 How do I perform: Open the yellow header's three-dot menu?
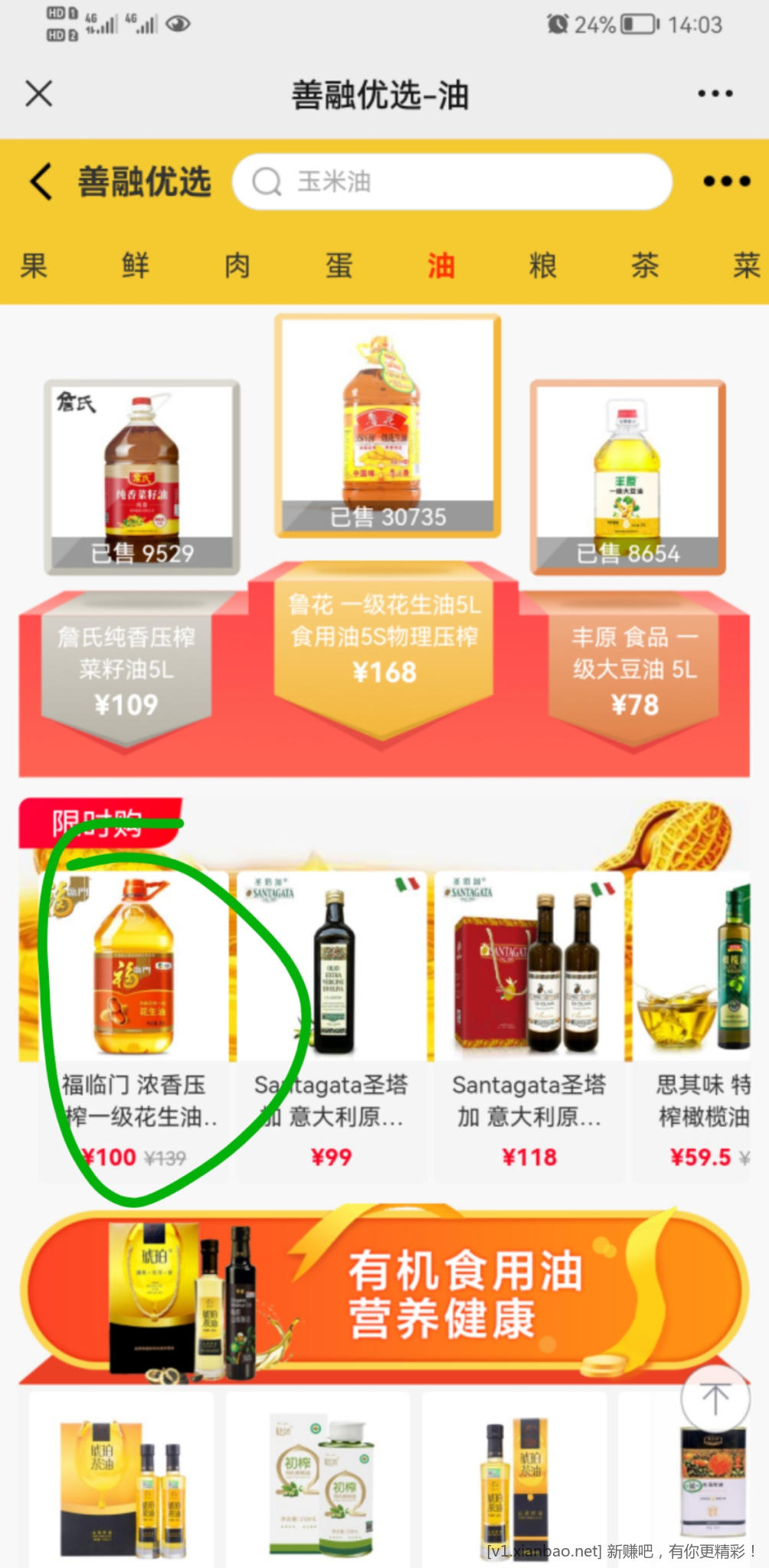pos(726,181)
